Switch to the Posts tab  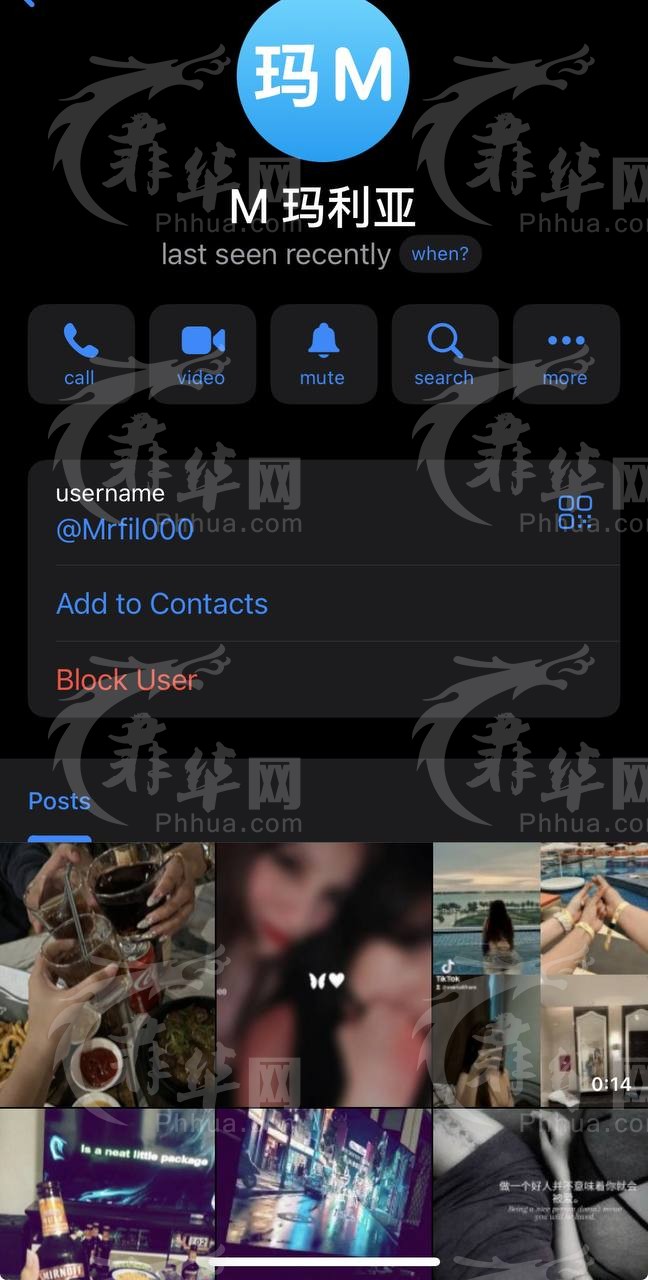pos(59,802)
